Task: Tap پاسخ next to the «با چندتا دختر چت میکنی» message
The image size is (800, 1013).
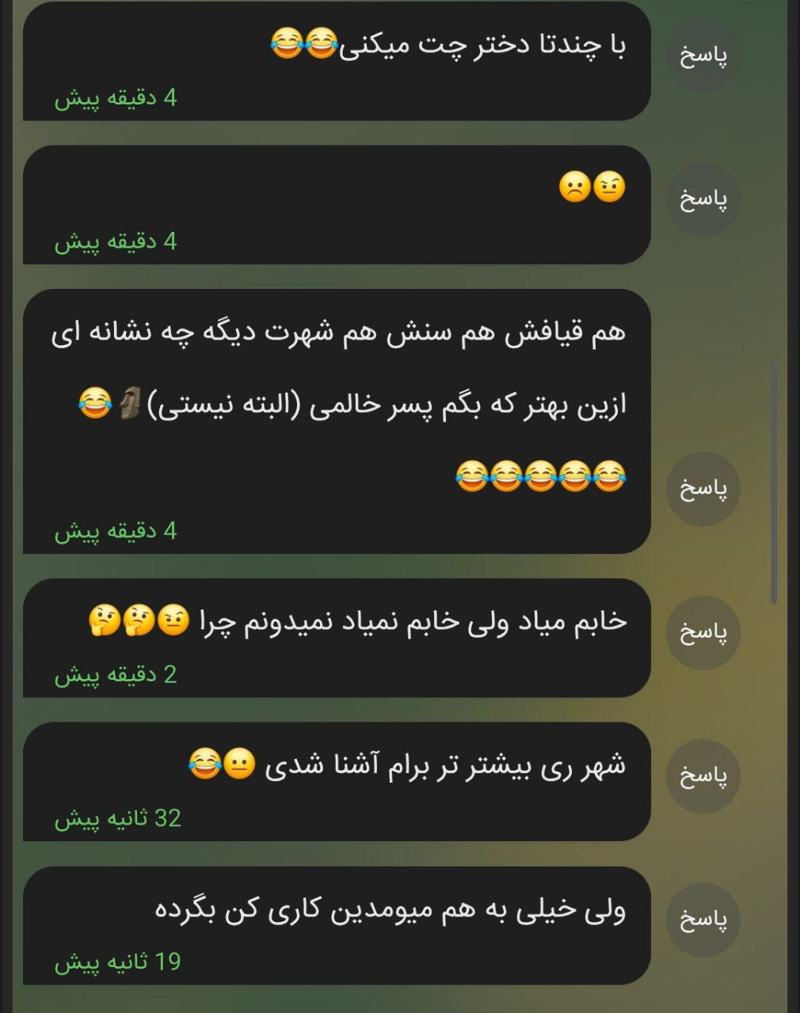Action: pos(703,55)
